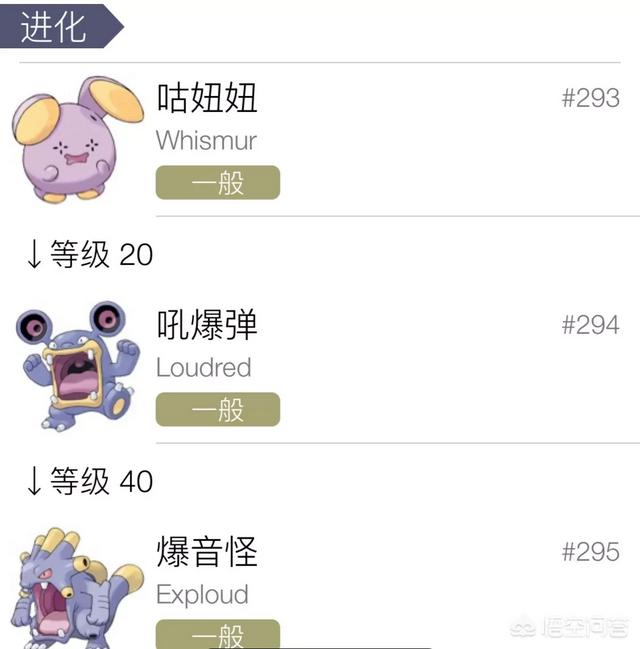Select the 一般 type chip under Exploud
Viewport: 640px width, 649px height.
218,634
